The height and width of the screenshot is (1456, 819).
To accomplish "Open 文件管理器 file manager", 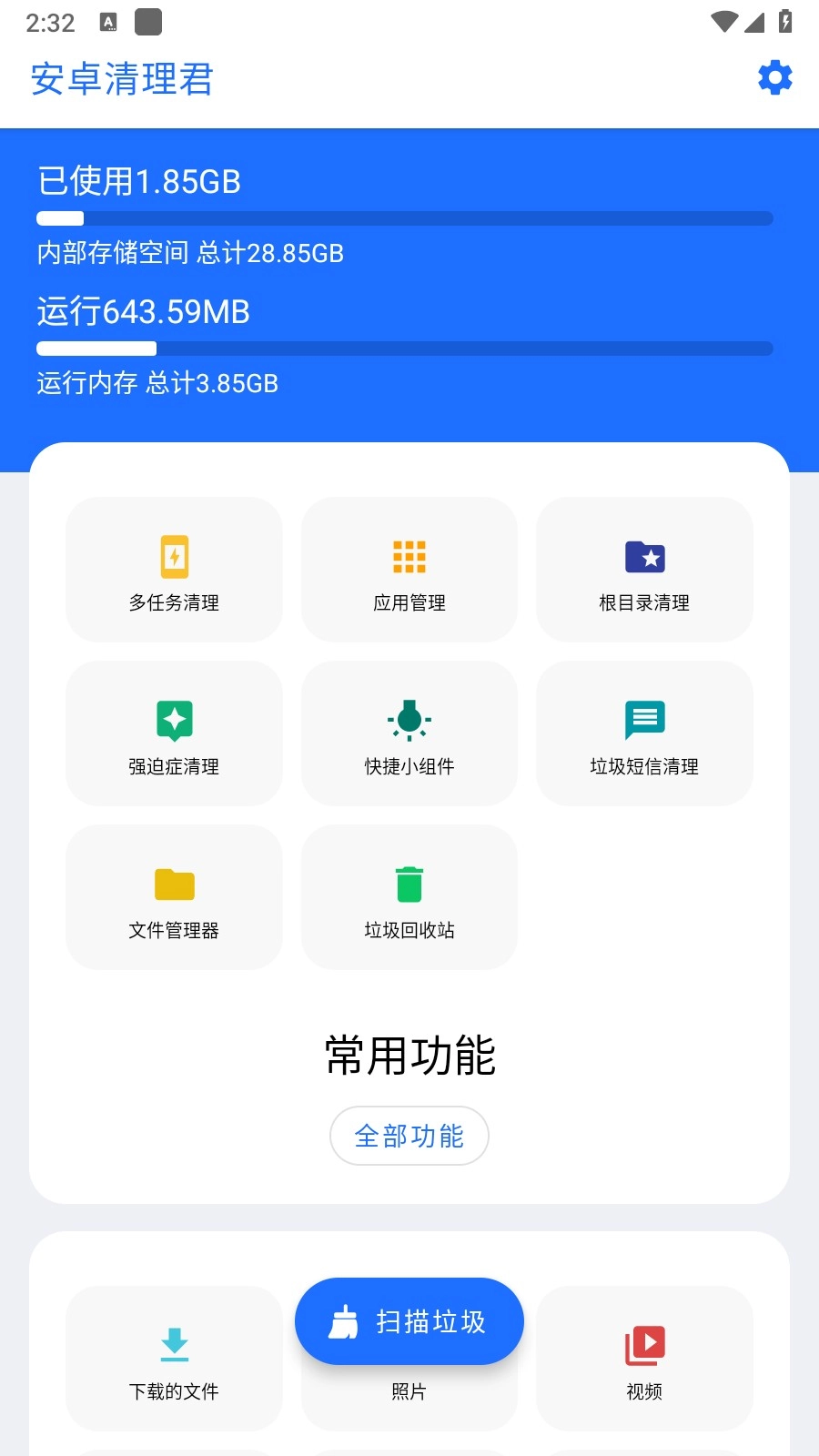I will click(x=174, y=897).
